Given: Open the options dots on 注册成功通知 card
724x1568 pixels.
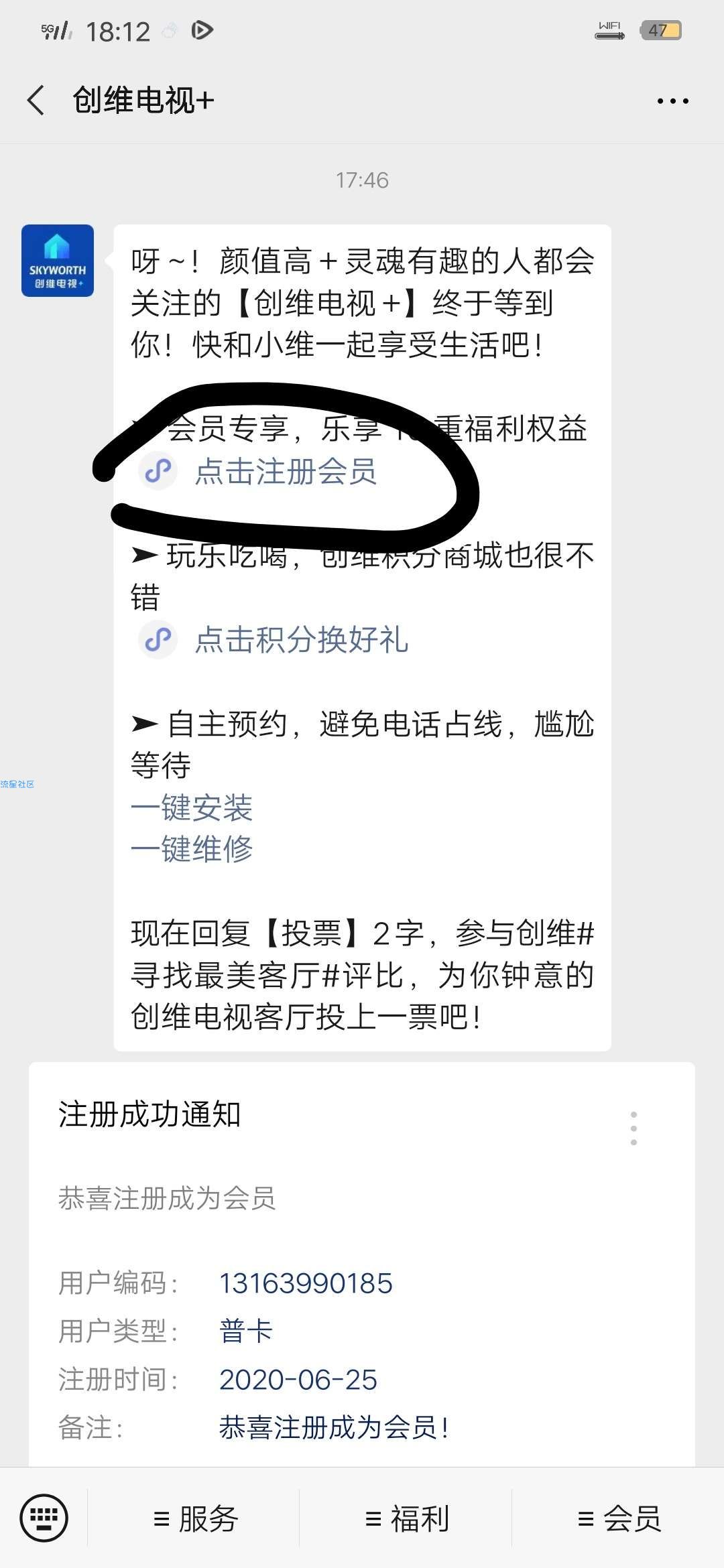Looking at the screenshot, I should pyautogui.click(x=633, y=1128).
